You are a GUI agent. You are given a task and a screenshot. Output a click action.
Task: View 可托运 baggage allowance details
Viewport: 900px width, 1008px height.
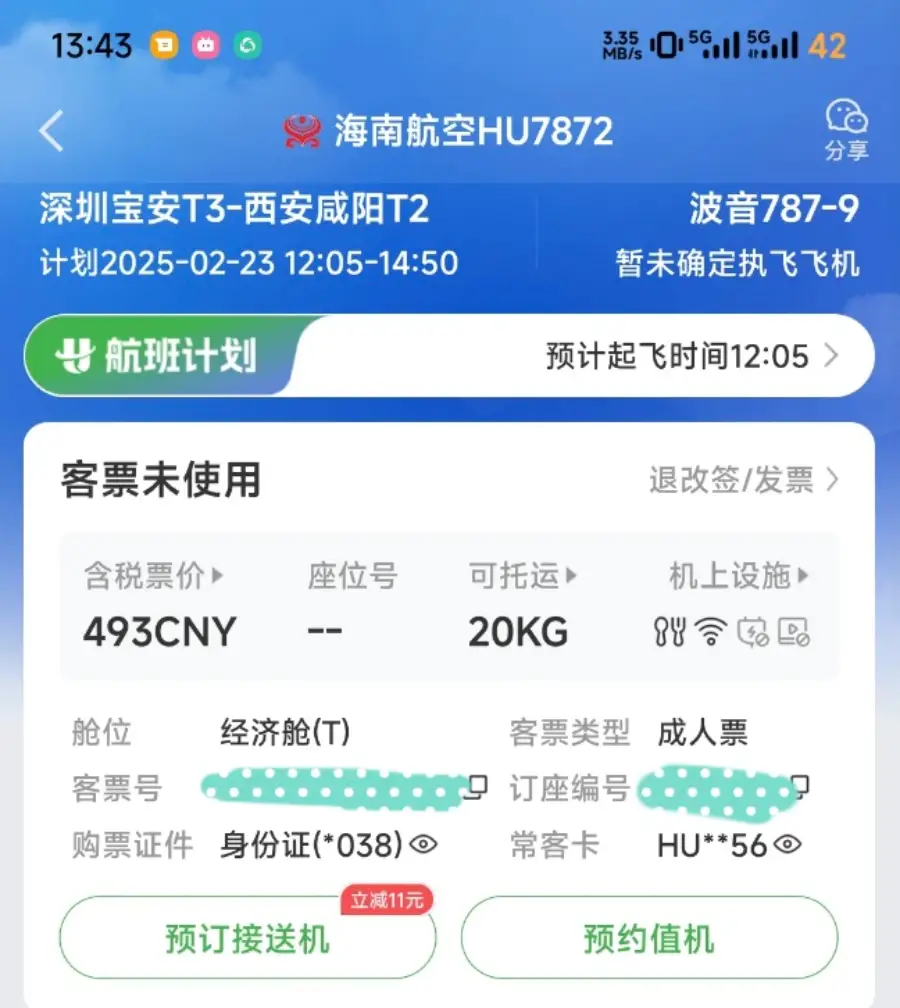(523, 576)
